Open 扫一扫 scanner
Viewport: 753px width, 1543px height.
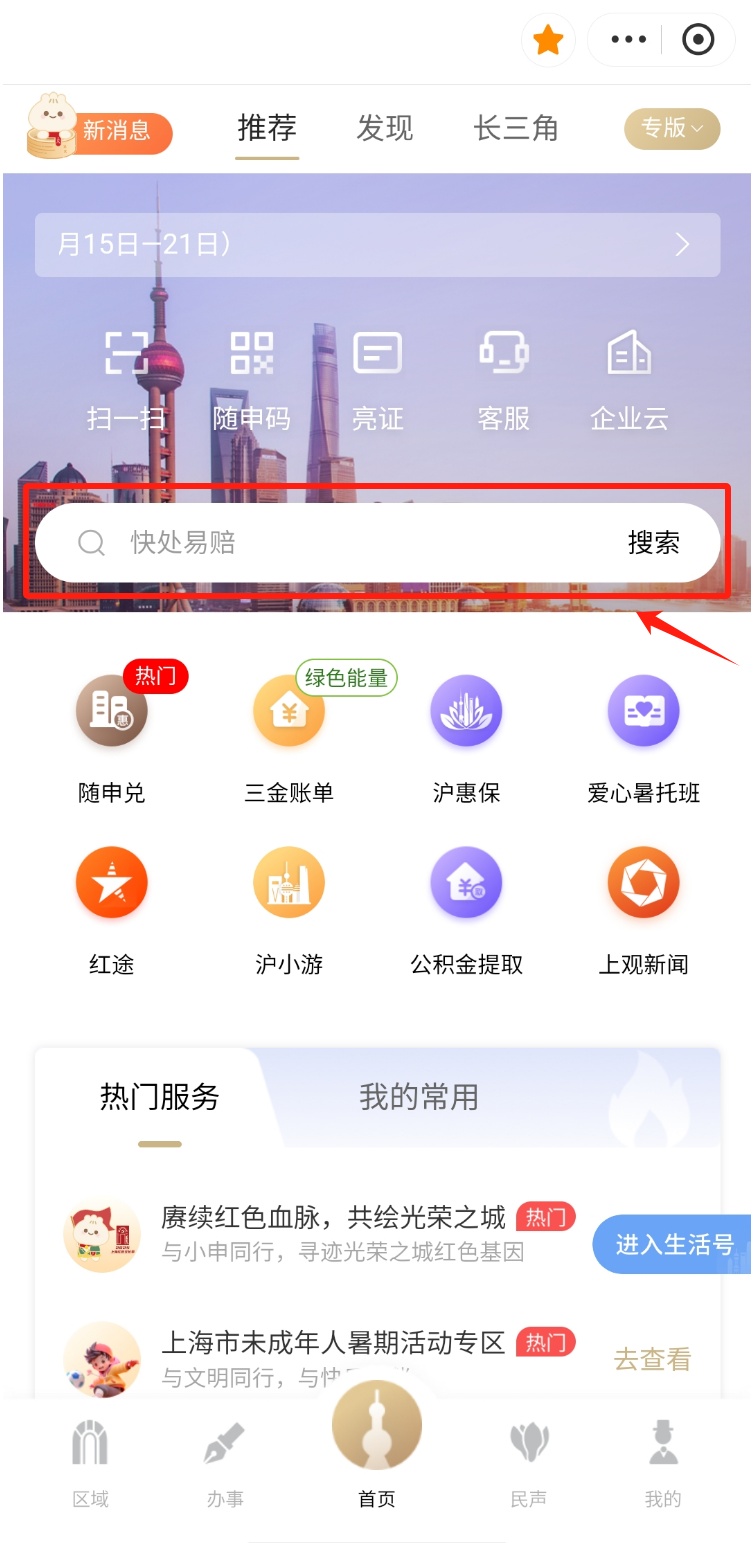tap(126, 381)
